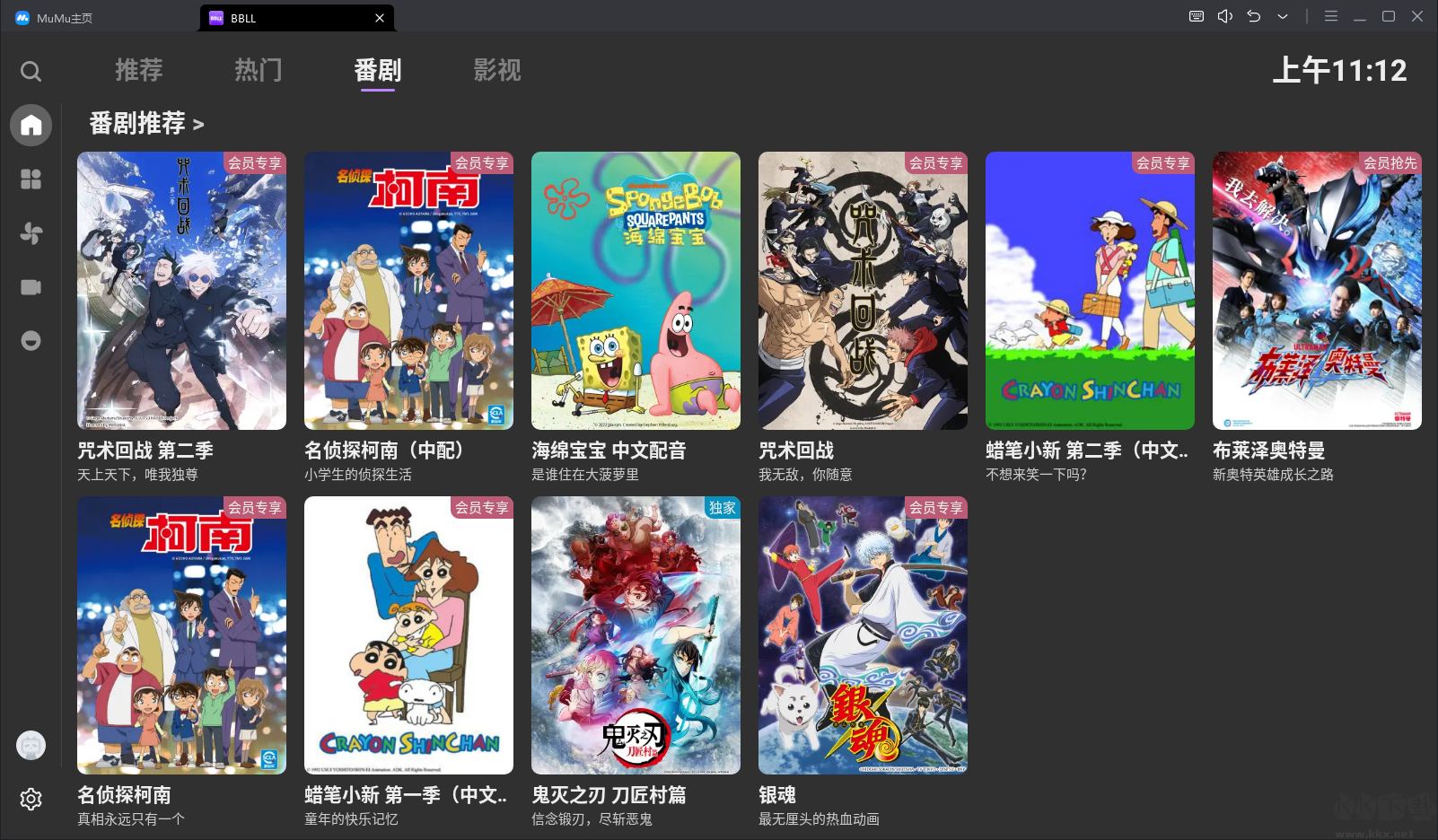Open the user avatar in sidebar

point(31,745)
